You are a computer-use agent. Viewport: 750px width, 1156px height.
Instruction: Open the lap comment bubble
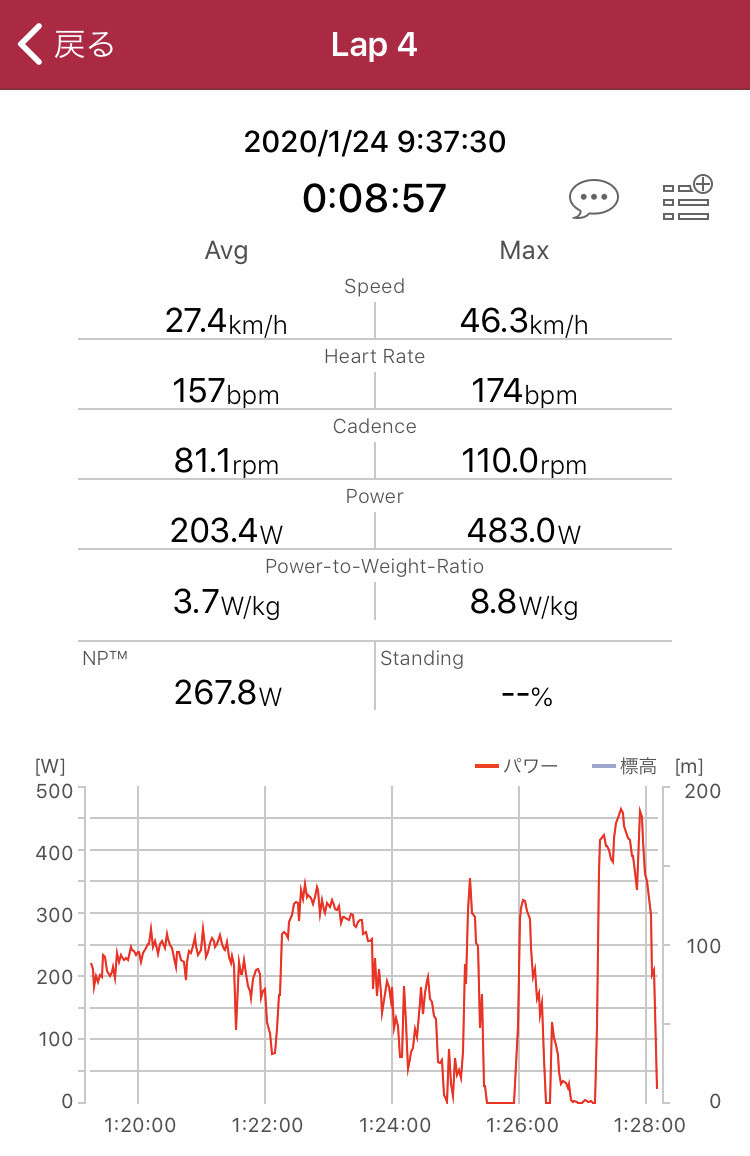593,199
